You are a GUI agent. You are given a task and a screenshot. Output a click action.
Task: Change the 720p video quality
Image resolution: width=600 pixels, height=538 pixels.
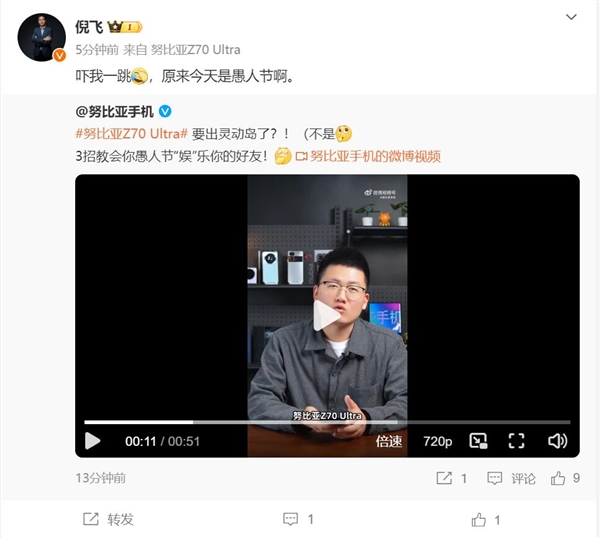click(437, 441)
